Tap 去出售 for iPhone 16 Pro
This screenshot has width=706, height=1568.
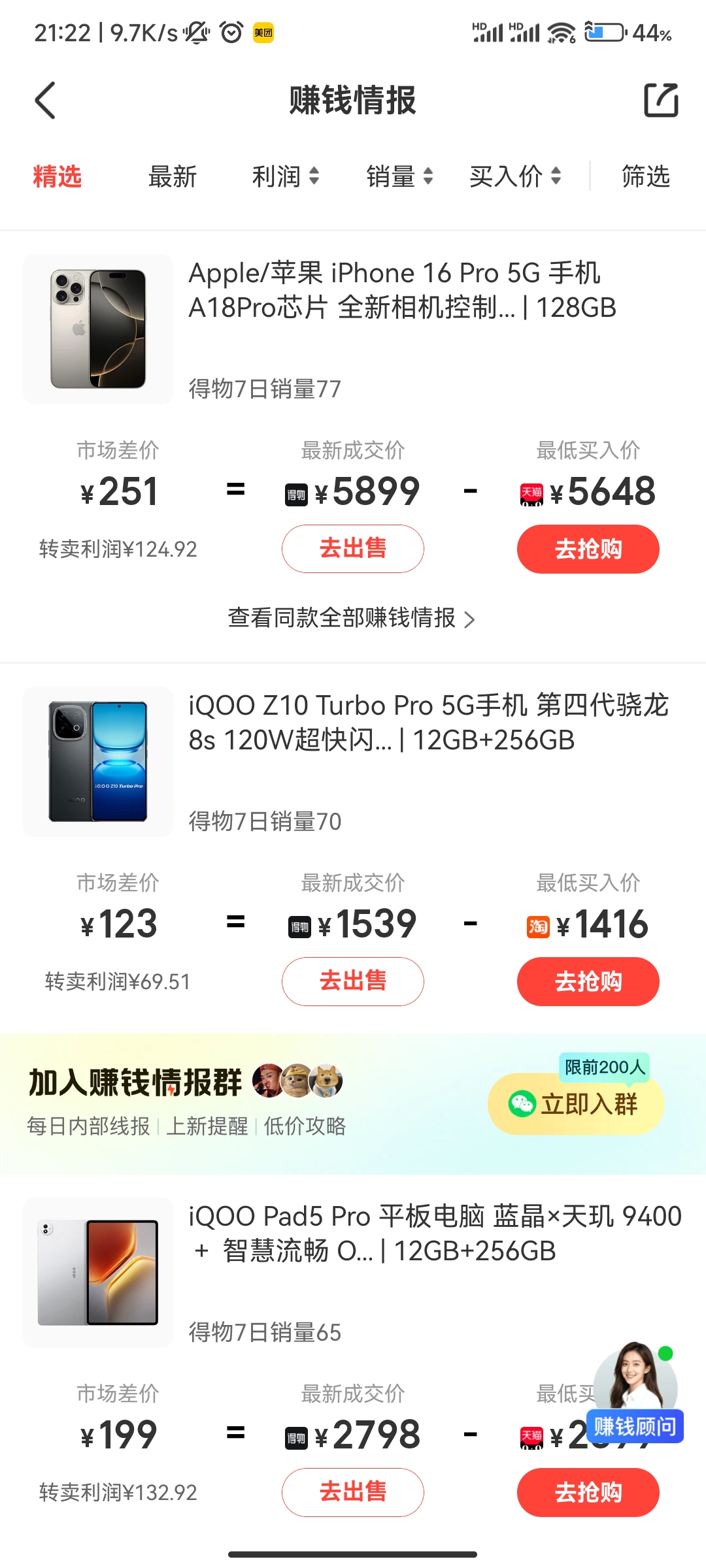[x=352, y=549]
